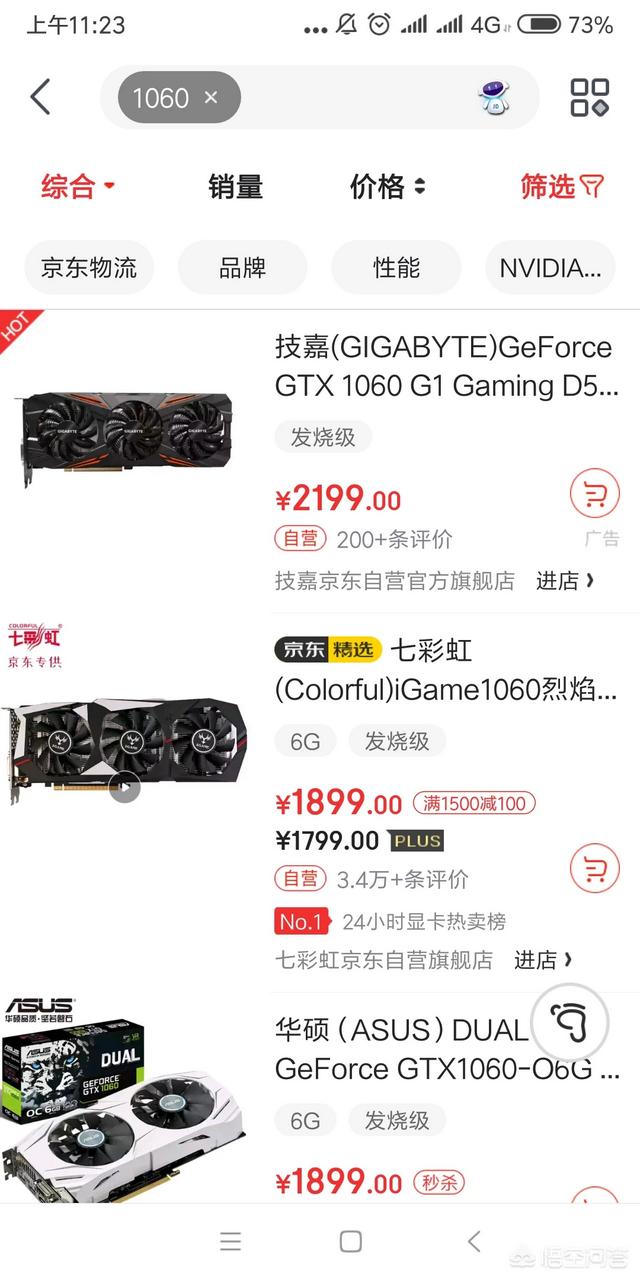Go back using the top-left arrow
640x1280 pixels.
tap(40, 97)
